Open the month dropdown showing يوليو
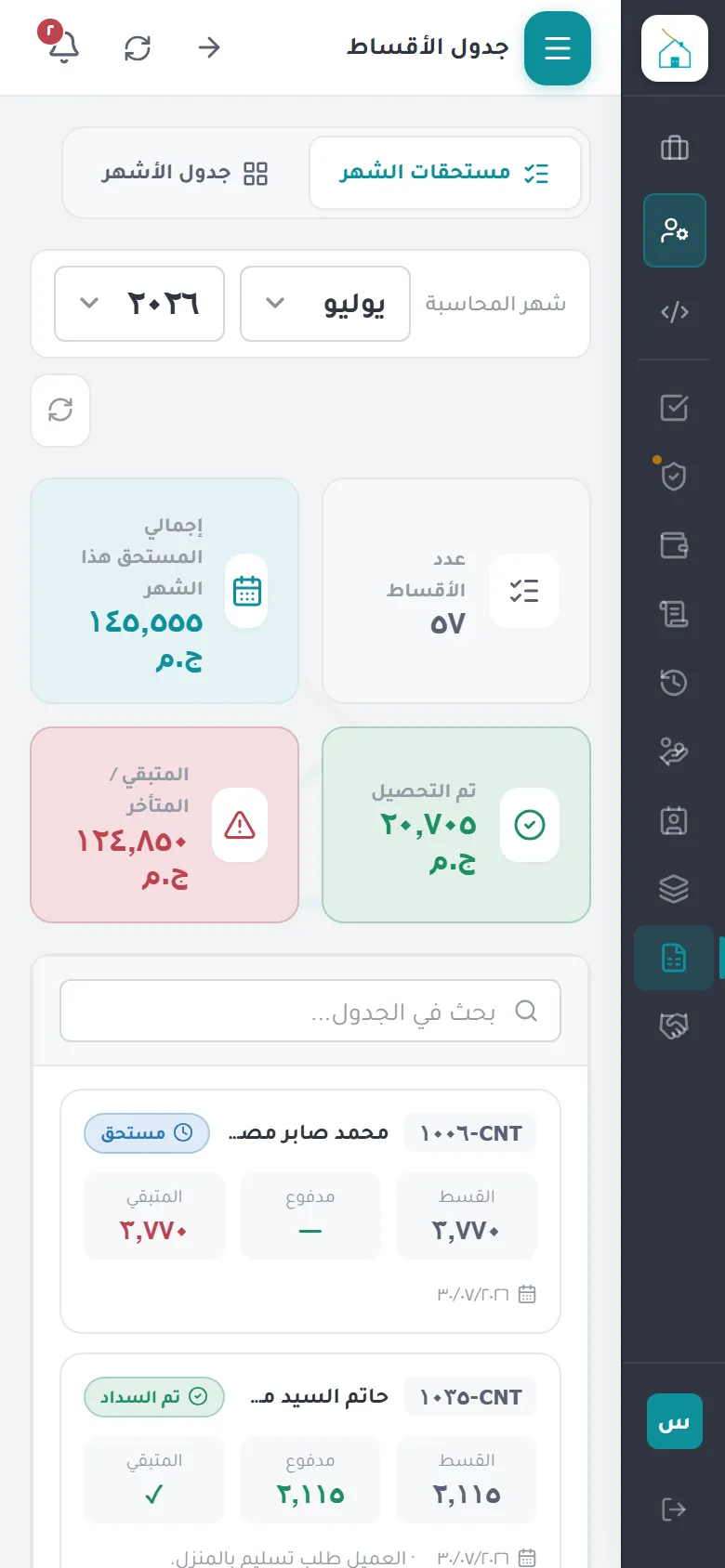 pos(325,304)
